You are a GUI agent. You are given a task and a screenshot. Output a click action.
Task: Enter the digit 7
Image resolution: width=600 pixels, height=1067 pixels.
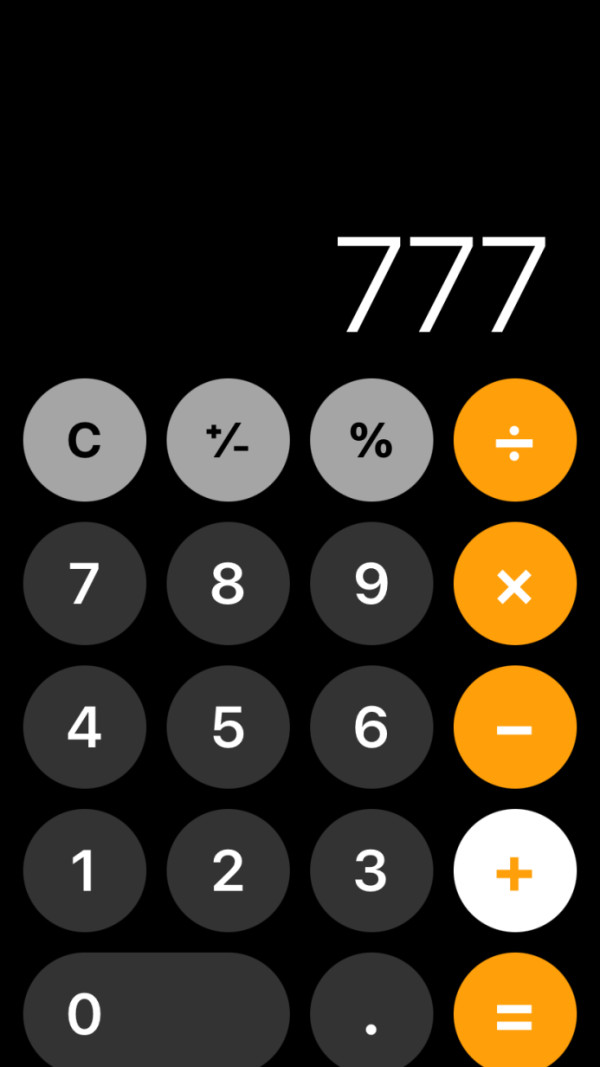click(x=85, y=584)
